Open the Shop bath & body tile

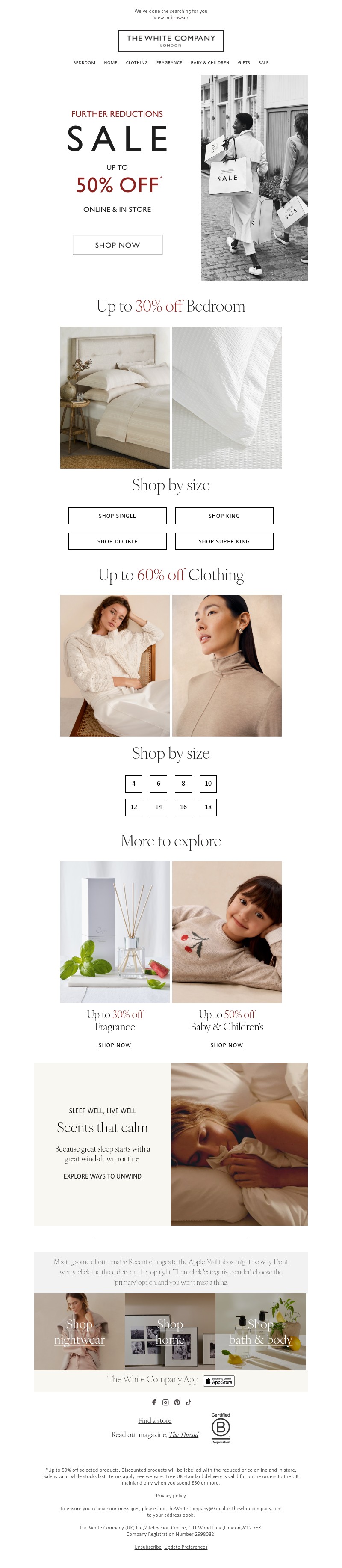click(x=260, y=1332)
